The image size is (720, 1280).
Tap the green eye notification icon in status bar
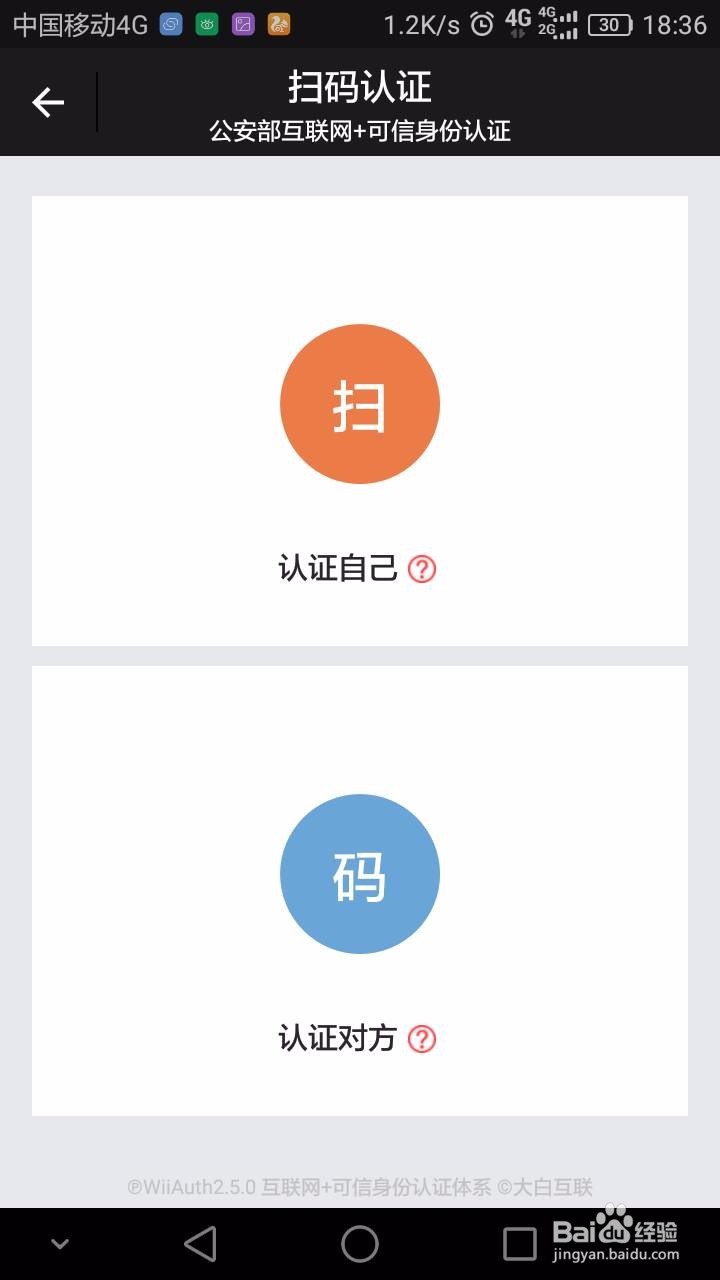coord(205,21)
